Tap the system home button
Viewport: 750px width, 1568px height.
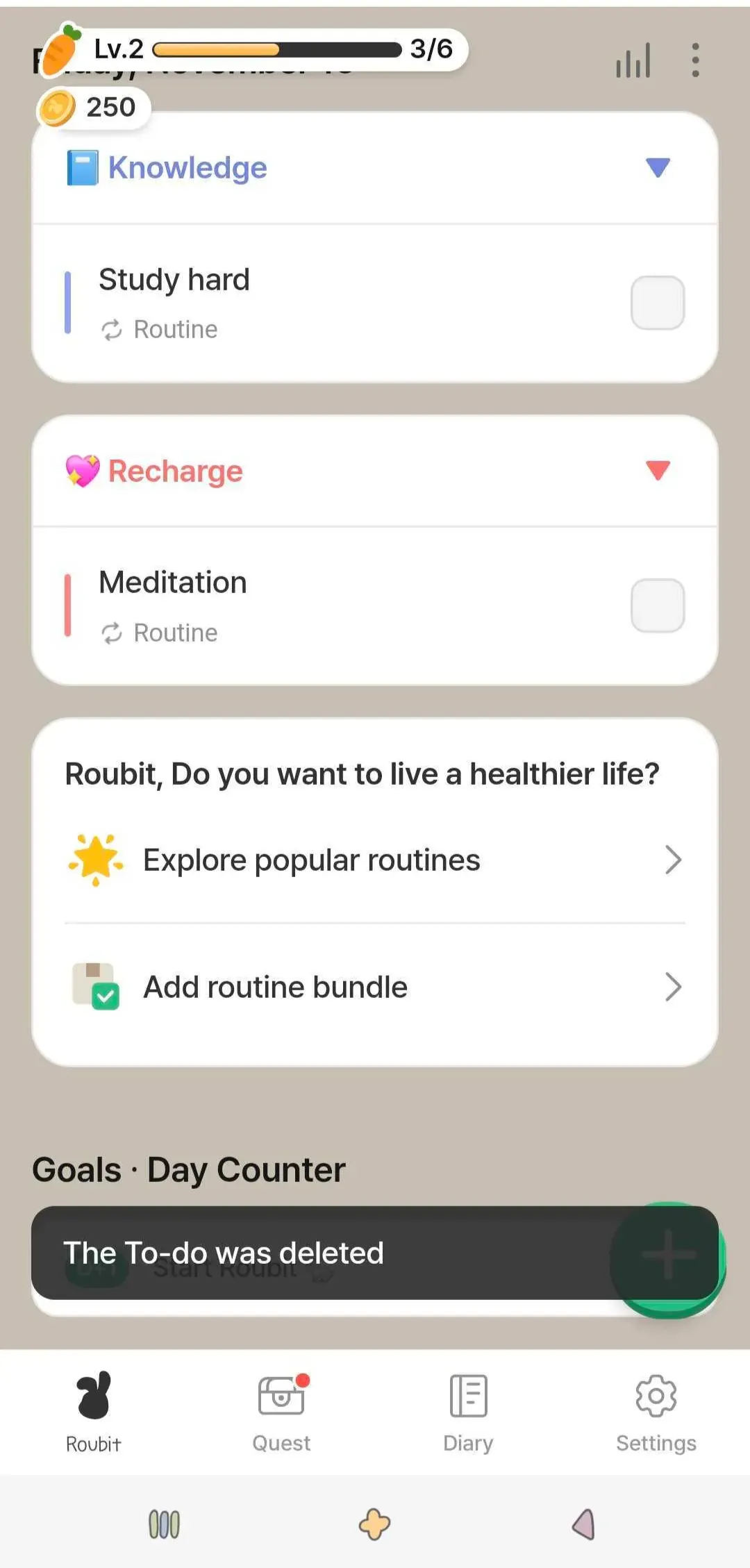pyautogui.click(x=375, y=1525)
